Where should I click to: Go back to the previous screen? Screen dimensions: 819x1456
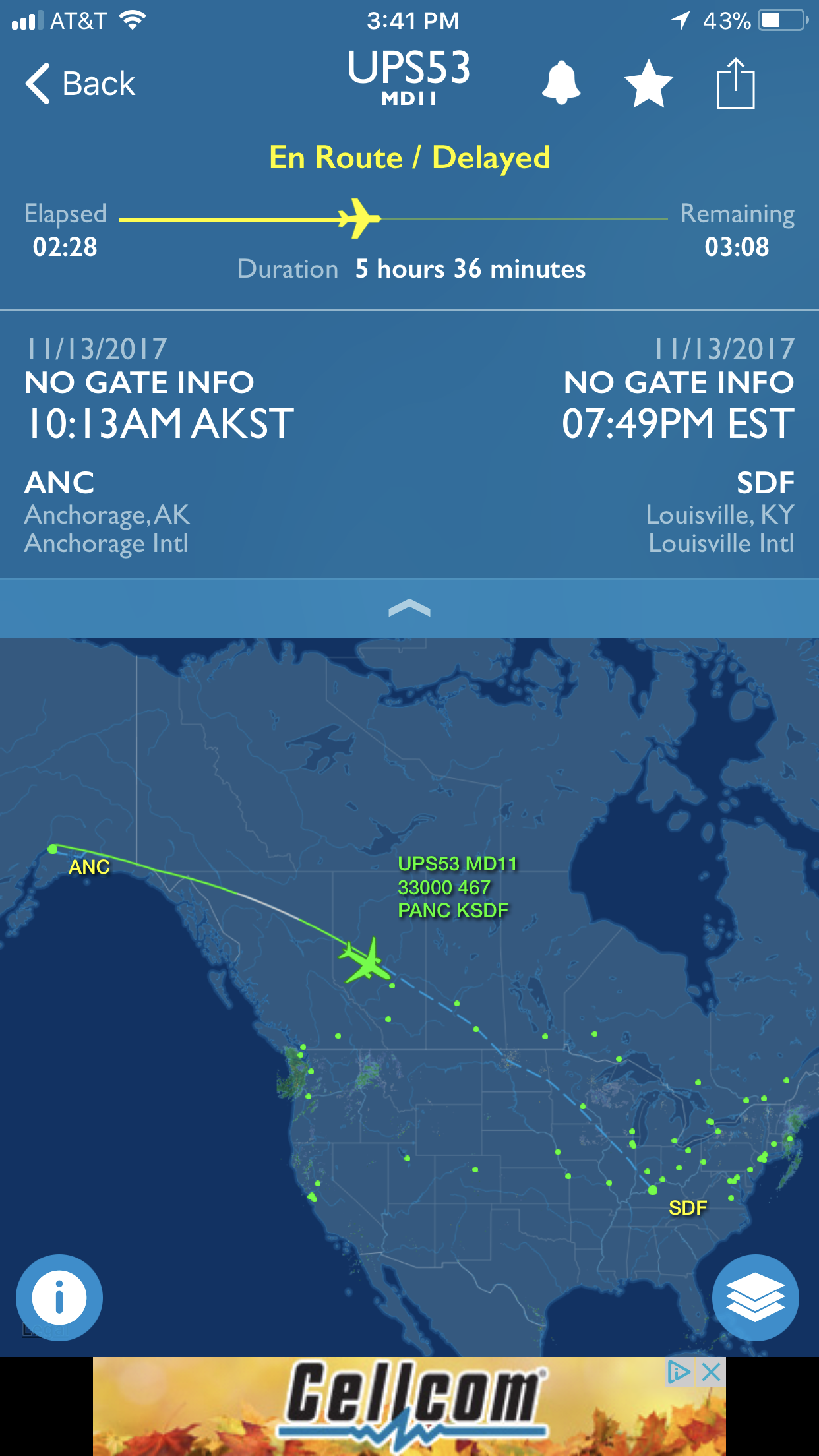pyautogui.click(x=80, y=84)
